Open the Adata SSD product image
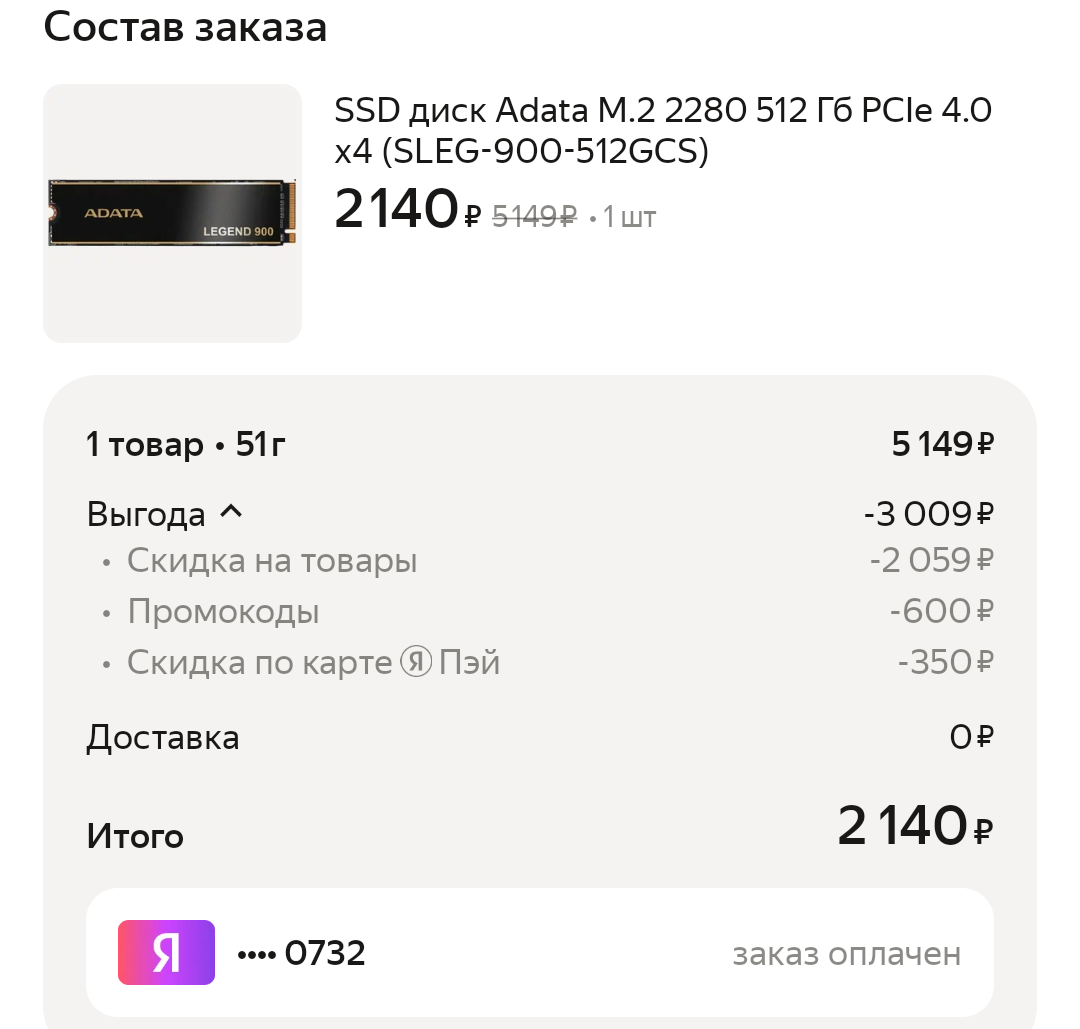The image size is (1080, 1029). point(172,213)
